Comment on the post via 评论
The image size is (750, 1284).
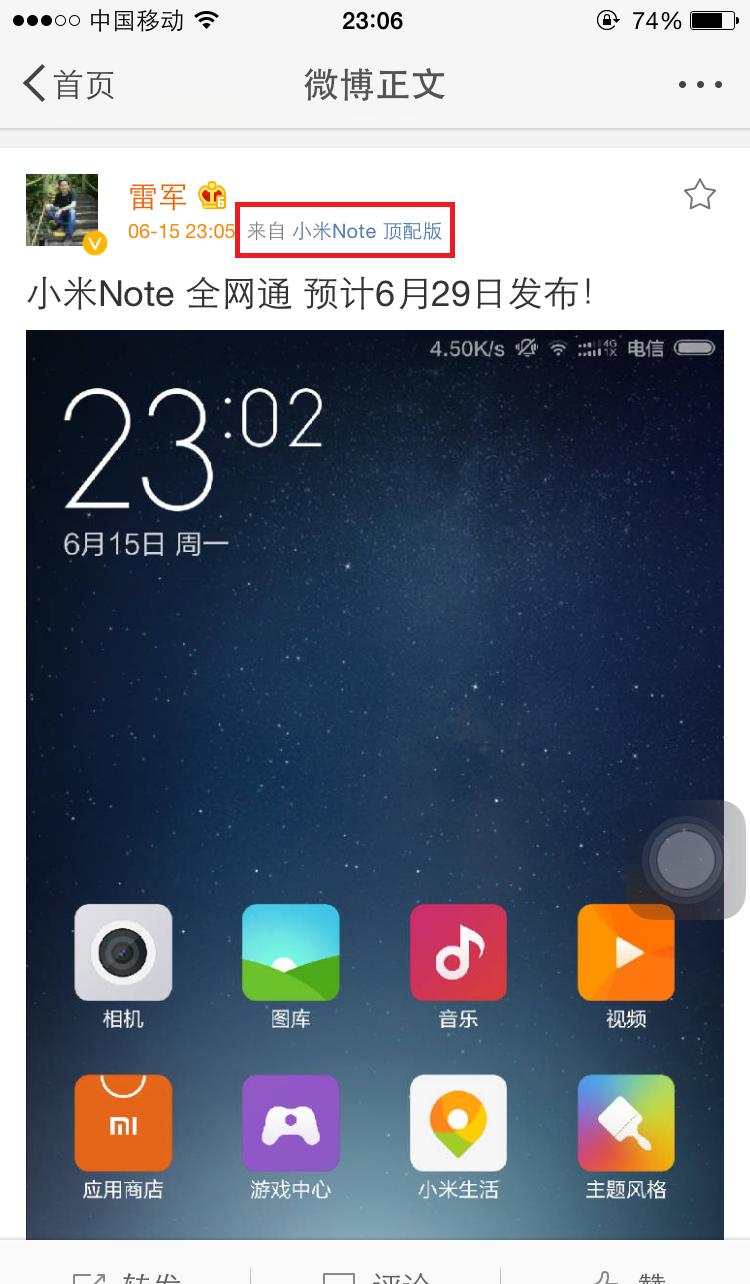[x=375, y=1272]
